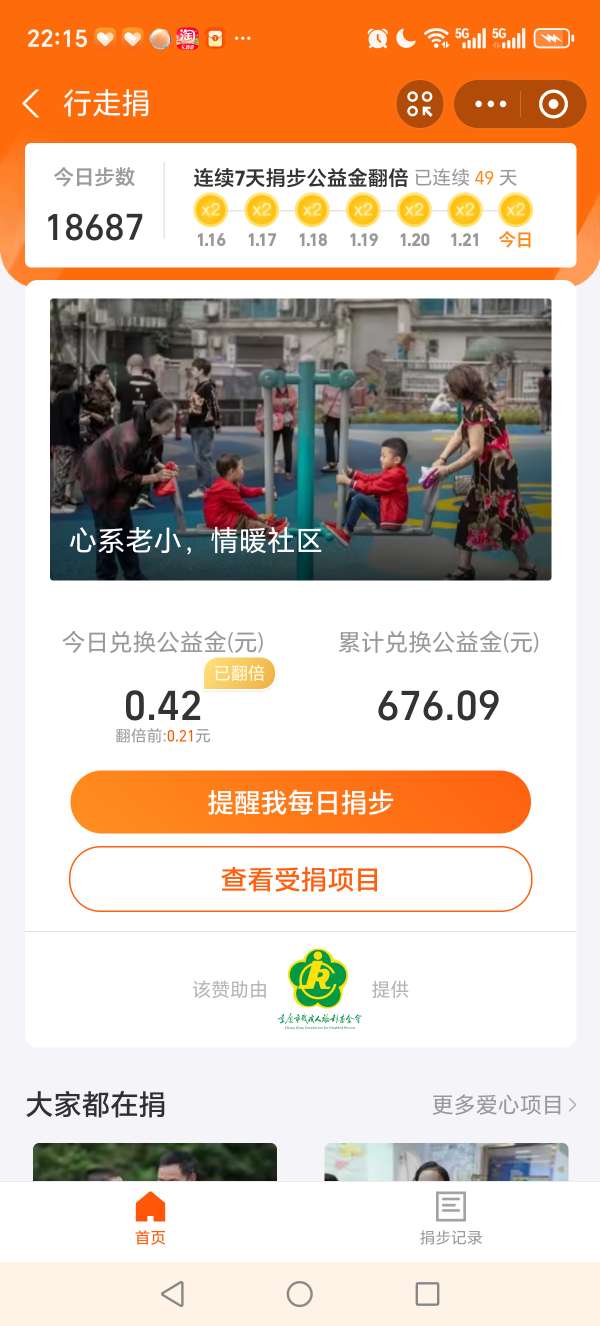Return to the phone's home screen
600x1326 pixels.
tap(300, 1294)
